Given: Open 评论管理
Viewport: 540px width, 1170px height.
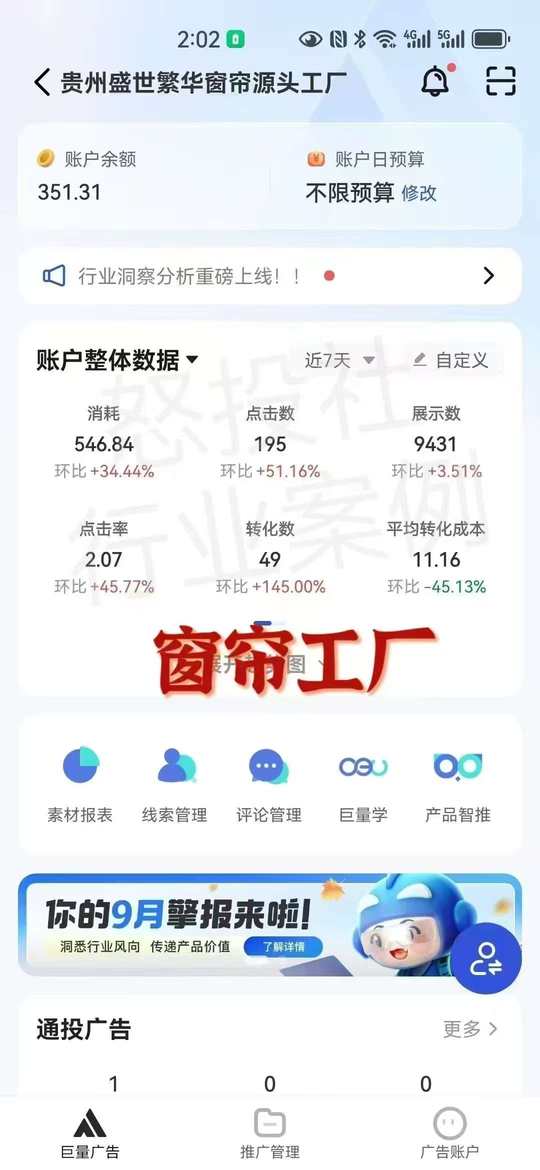Looking at the screenshot, I should tap(269, 783).
